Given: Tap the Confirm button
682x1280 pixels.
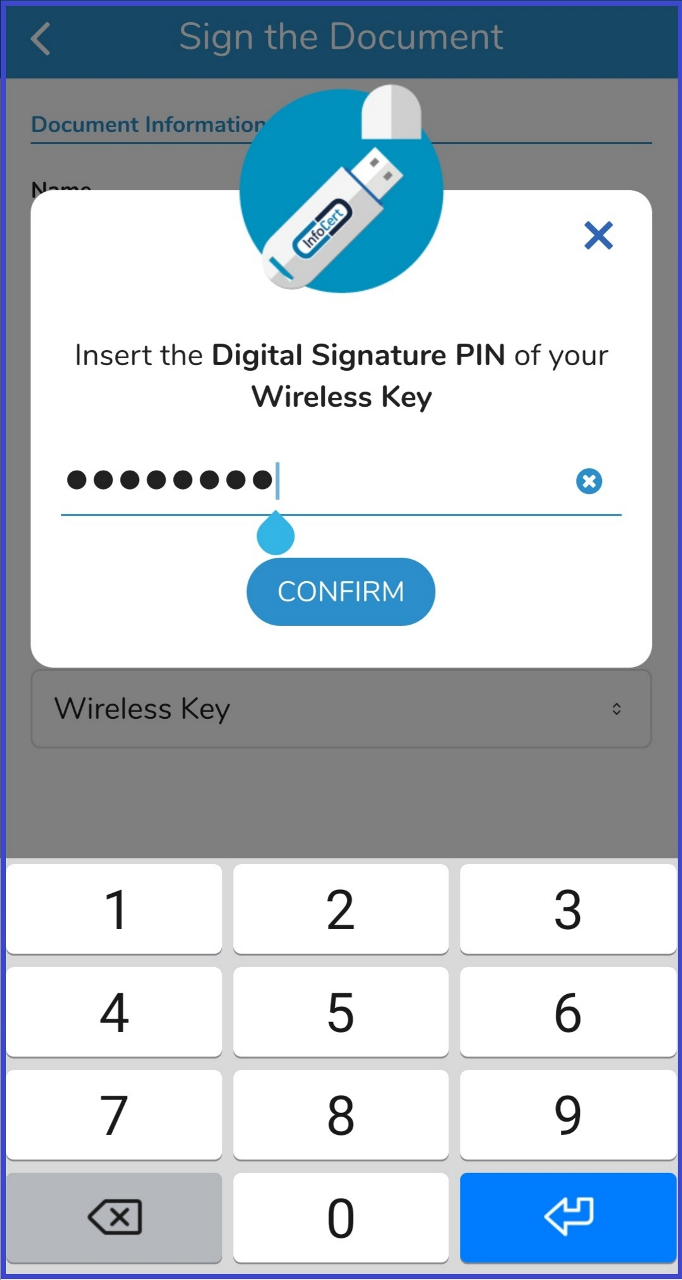Looking at the screenshot, I should (x=341, y=592).
